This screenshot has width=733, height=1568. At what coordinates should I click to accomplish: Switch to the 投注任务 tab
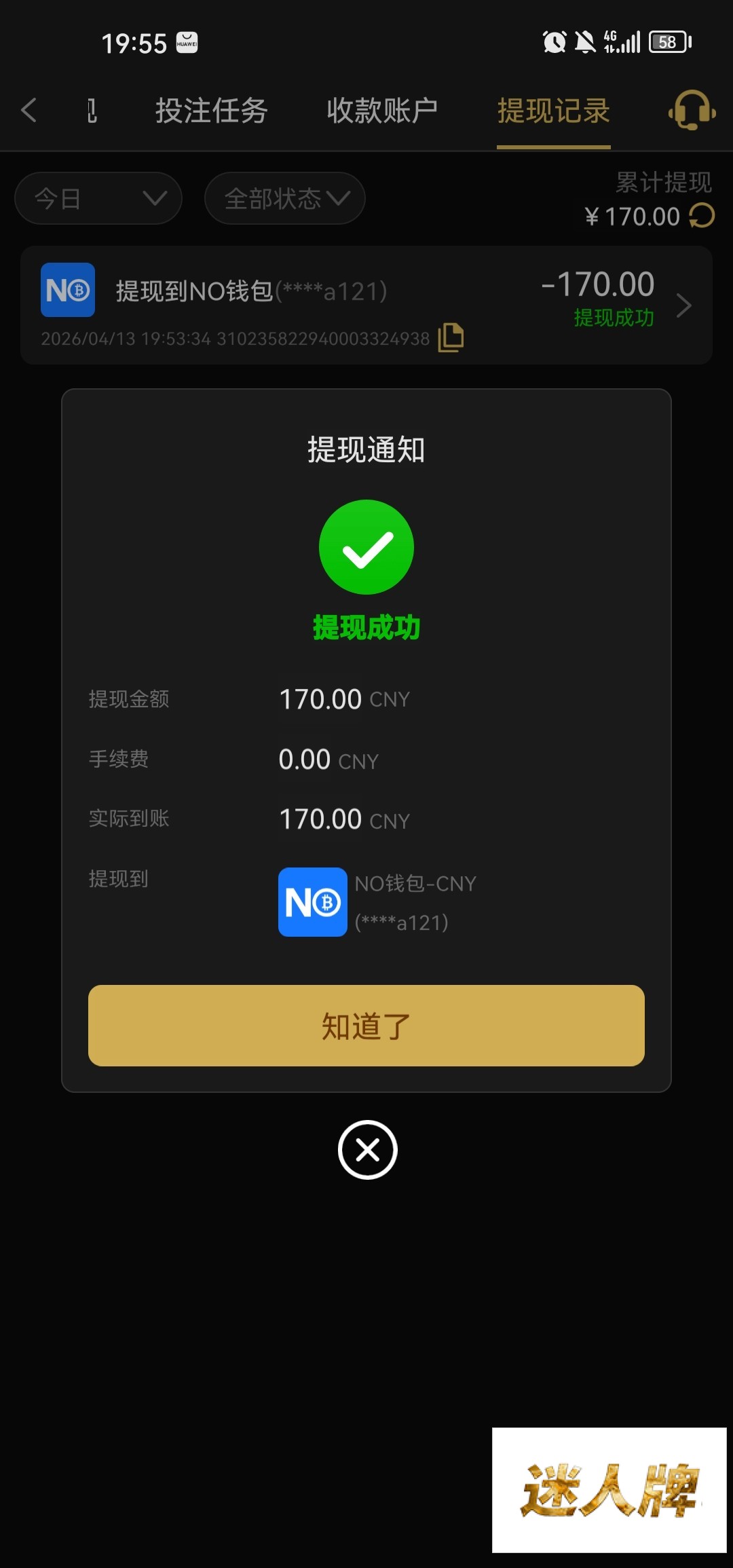pos(211,111)
